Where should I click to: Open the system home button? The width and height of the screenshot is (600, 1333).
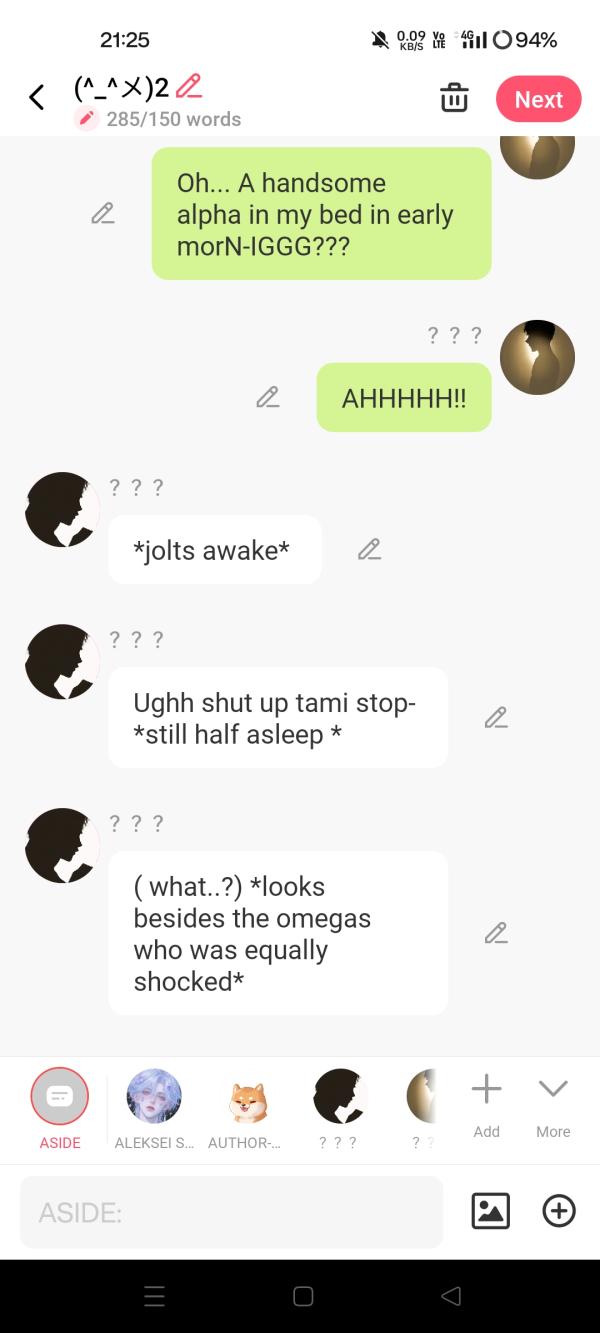303,1296
